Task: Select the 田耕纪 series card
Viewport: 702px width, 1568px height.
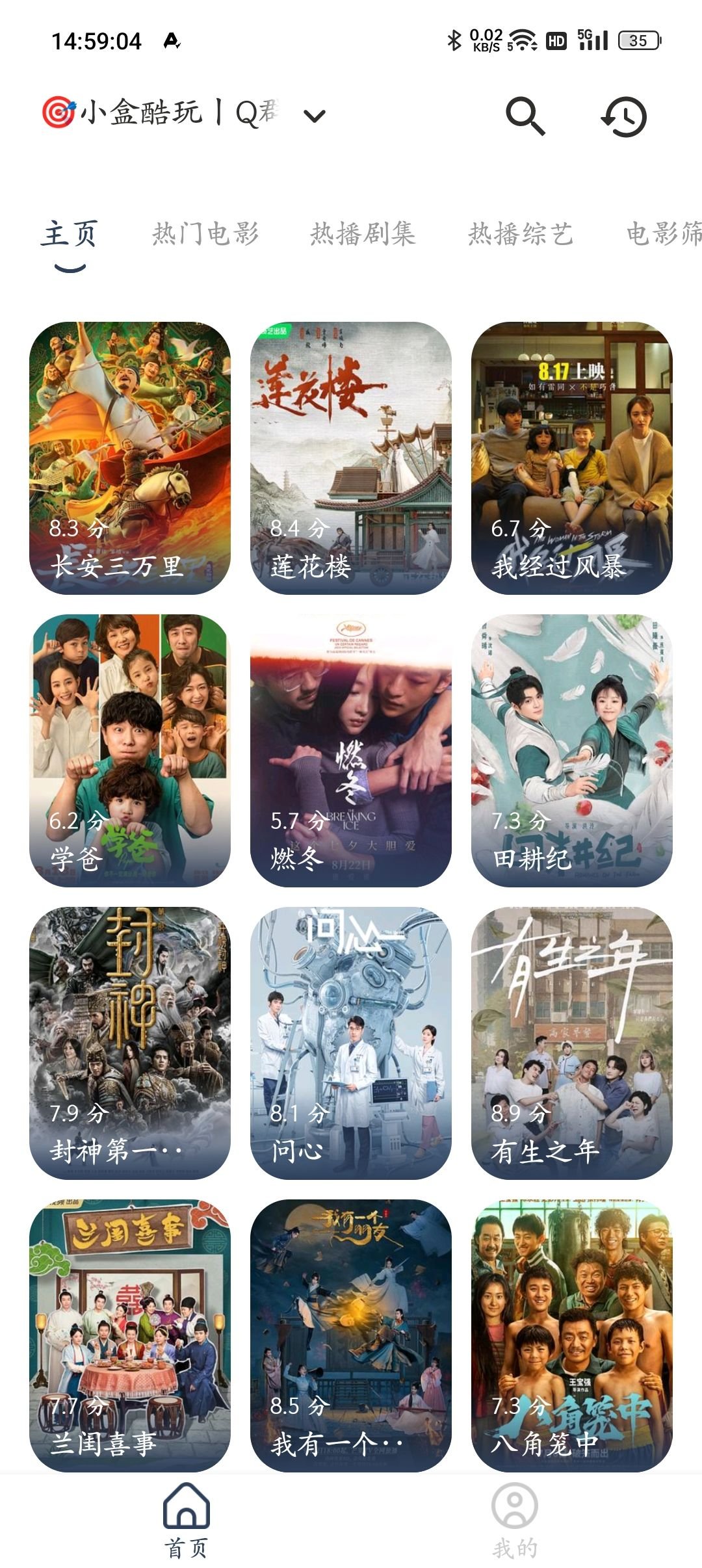Action: pyautogui.click(x=572, y=750)
